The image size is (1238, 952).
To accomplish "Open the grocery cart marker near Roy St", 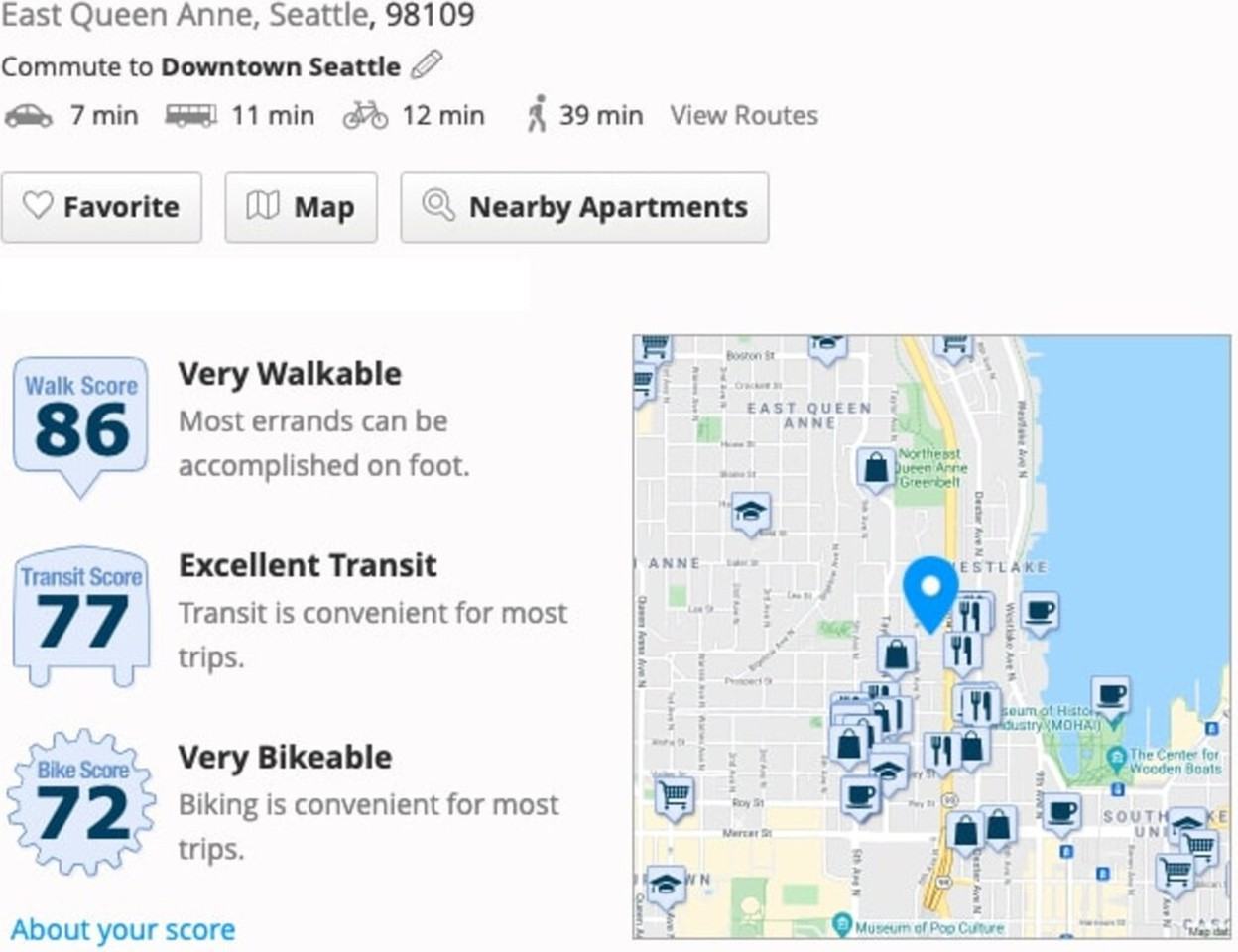I will point(675,796).
